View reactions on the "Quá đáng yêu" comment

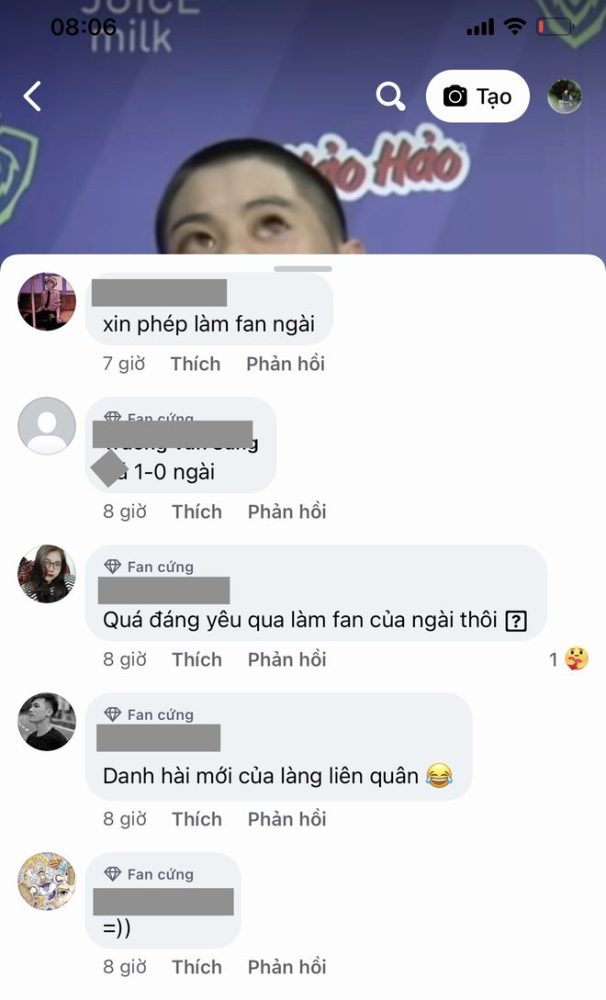(x=569, y=660)
